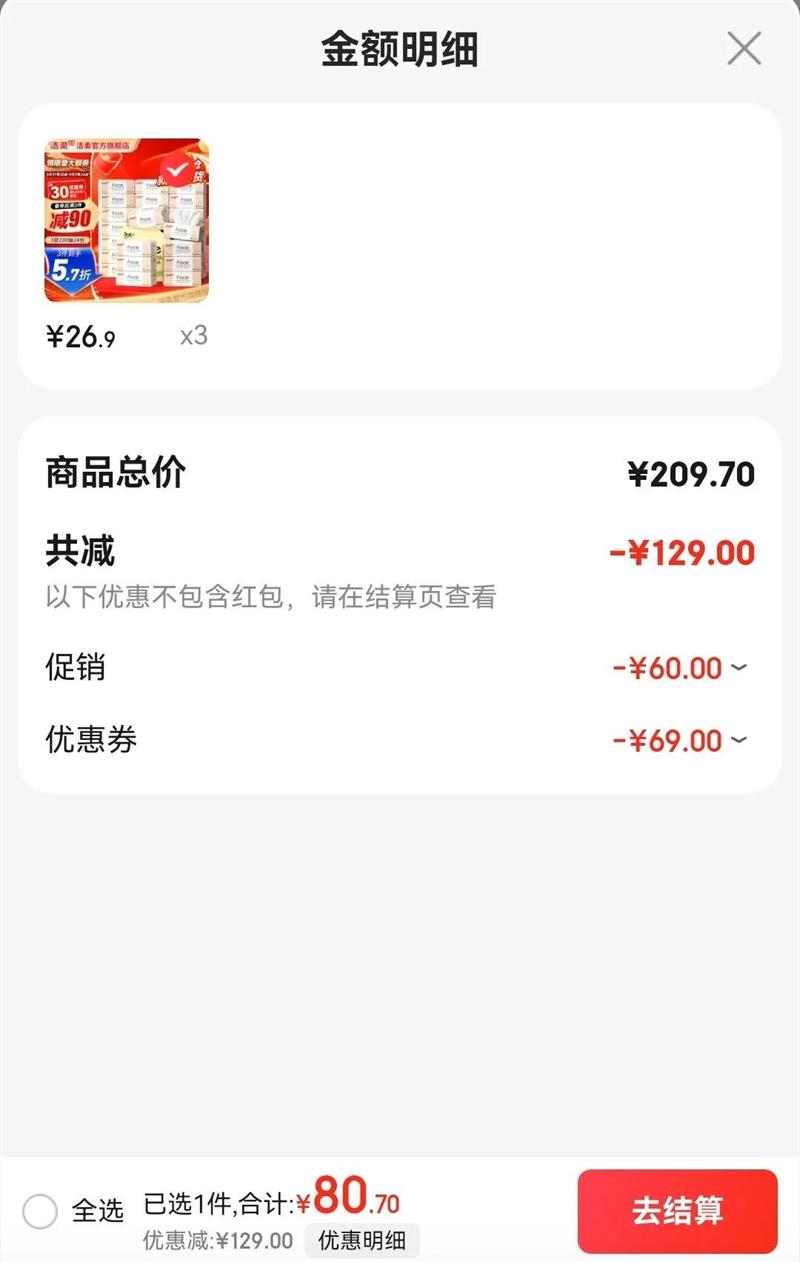The height and width of the screenshot is (1262, 800).
Task: Expand the 促销 discount details
Action: [x=739, y=667]
